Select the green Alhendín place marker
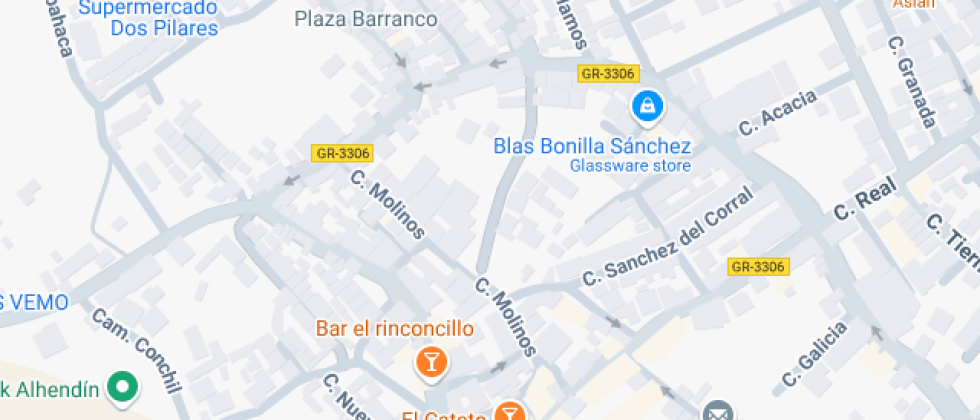This screenshot has width=980, height=420. coord(123,388)
